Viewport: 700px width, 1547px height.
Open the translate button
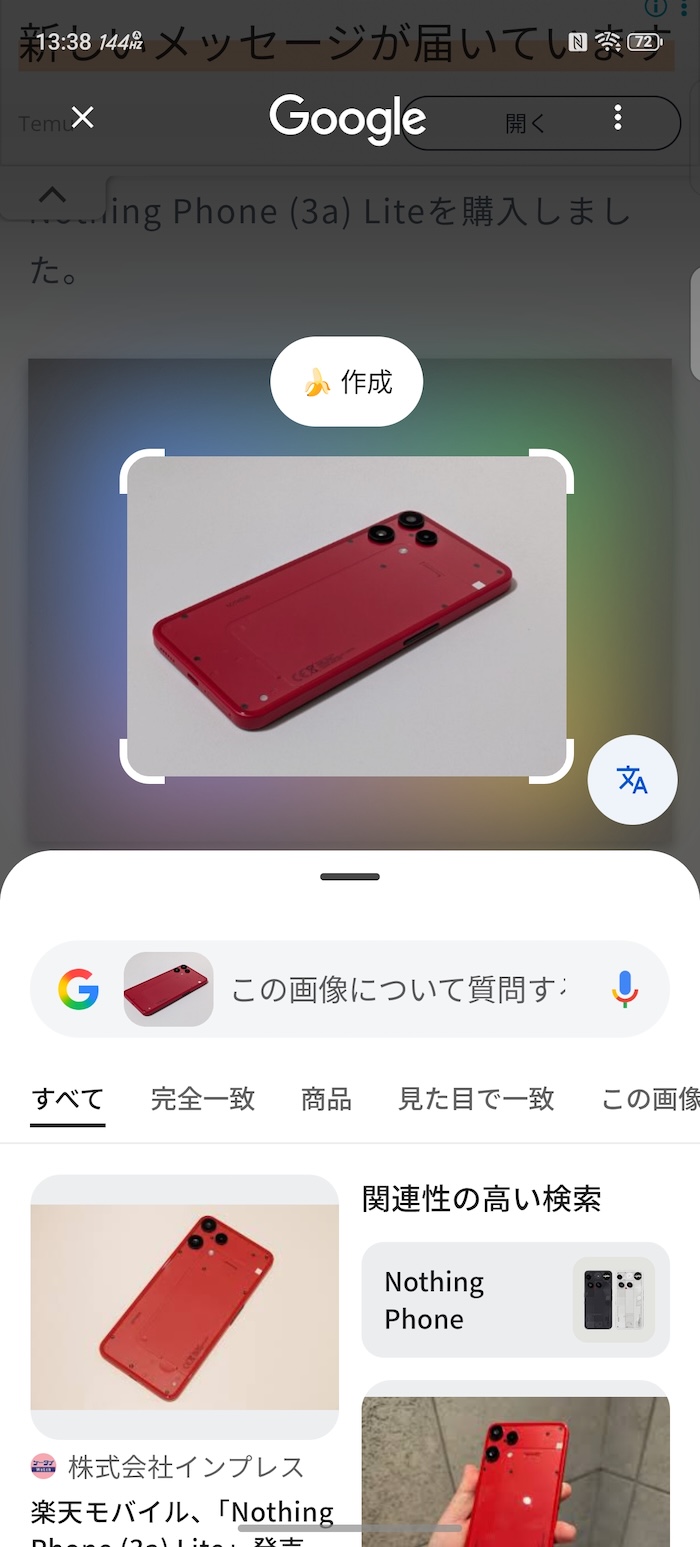tap(632, 780)
